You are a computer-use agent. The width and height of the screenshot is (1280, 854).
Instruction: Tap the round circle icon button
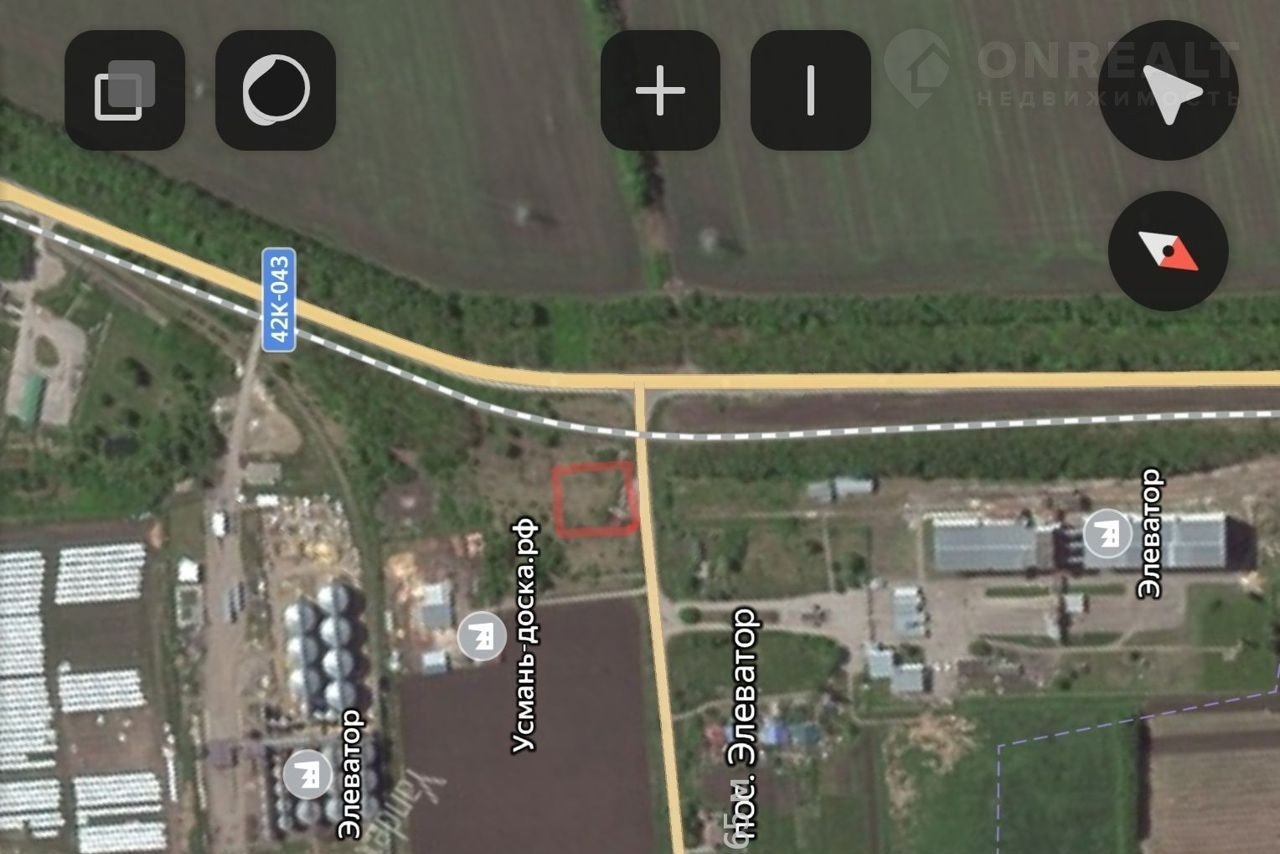[x=276, y=90]
